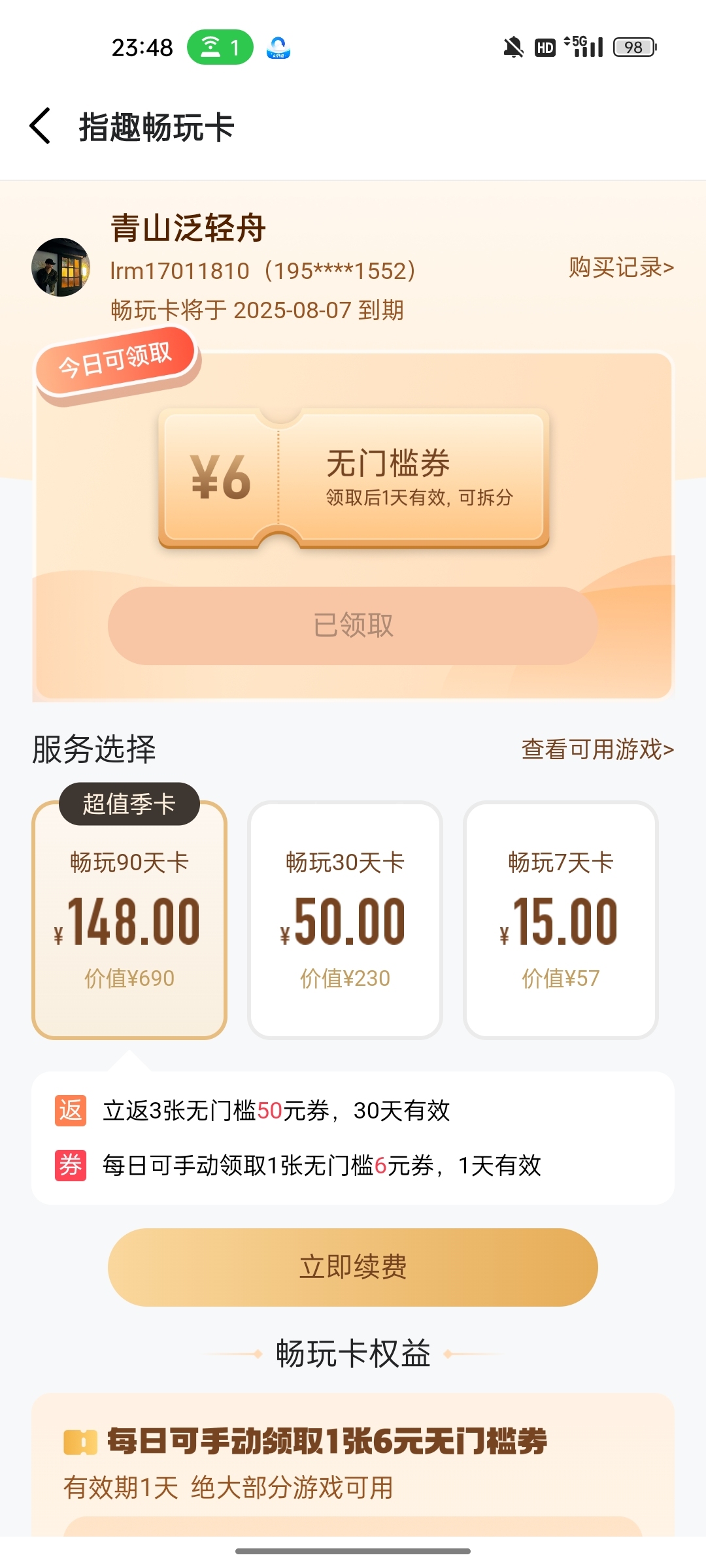706x1568 pixels.
Task: Select the 畅玩90天卡 plan
Action: coord(129,920)
